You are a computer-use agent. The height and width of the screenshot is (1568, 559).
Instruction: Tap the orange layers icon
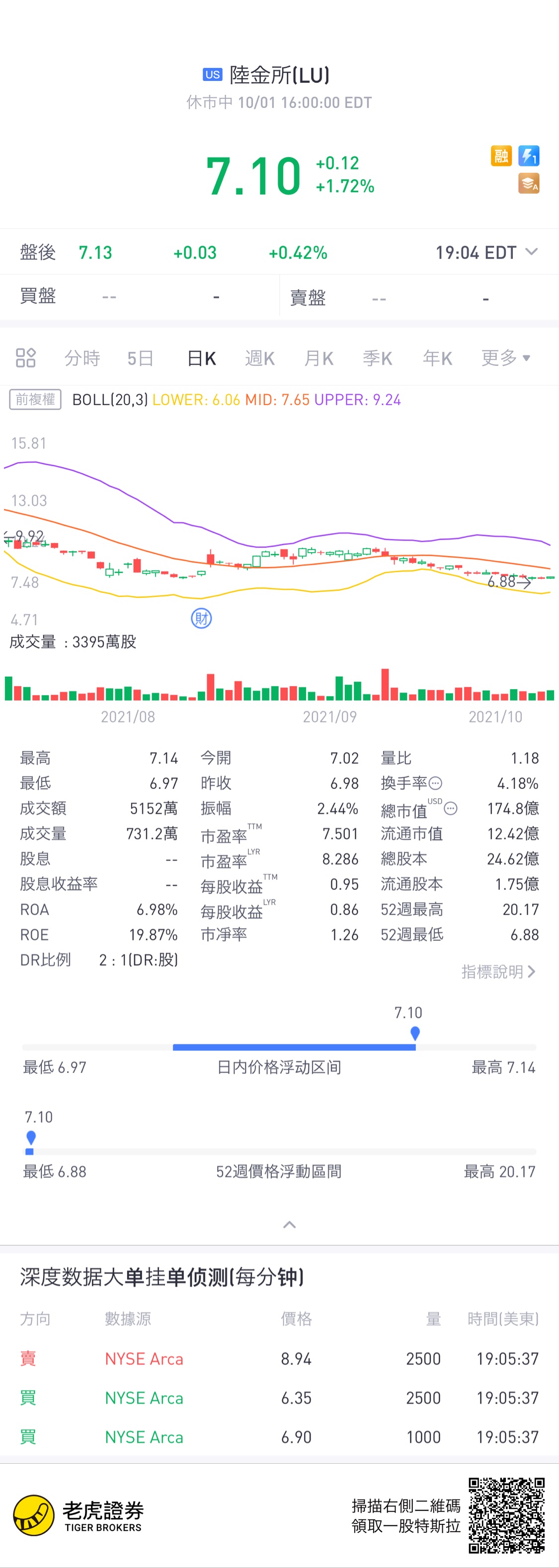click(x=529, y=183)
